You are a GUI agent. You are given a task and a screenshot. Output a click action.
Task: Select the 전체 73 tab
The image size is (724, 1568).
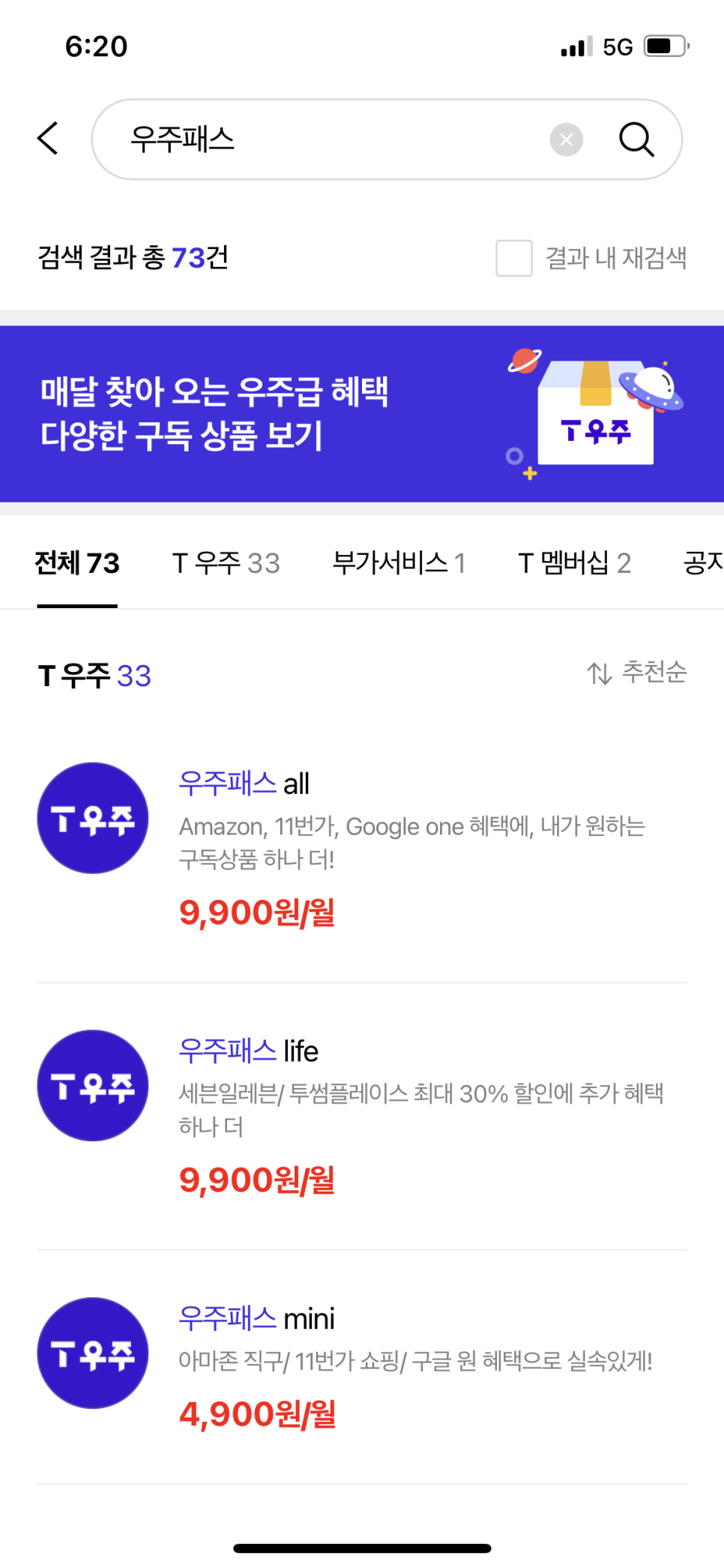(77, 563)
